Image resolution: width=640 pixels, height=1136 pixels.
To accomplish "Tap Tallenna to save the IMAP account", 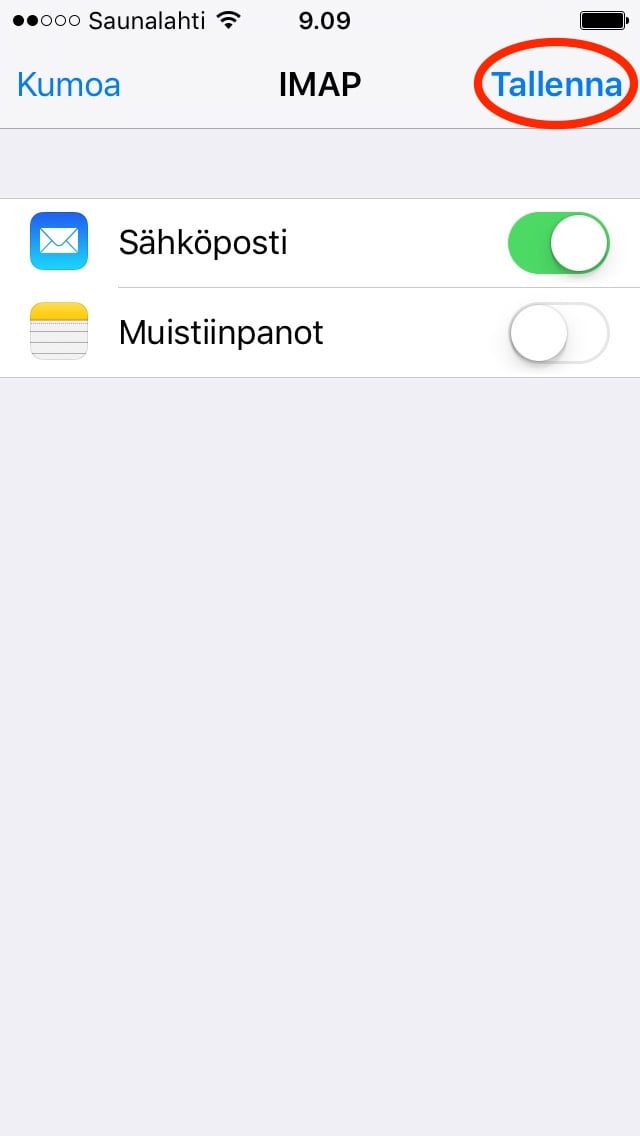I will [x=556, y=85].
